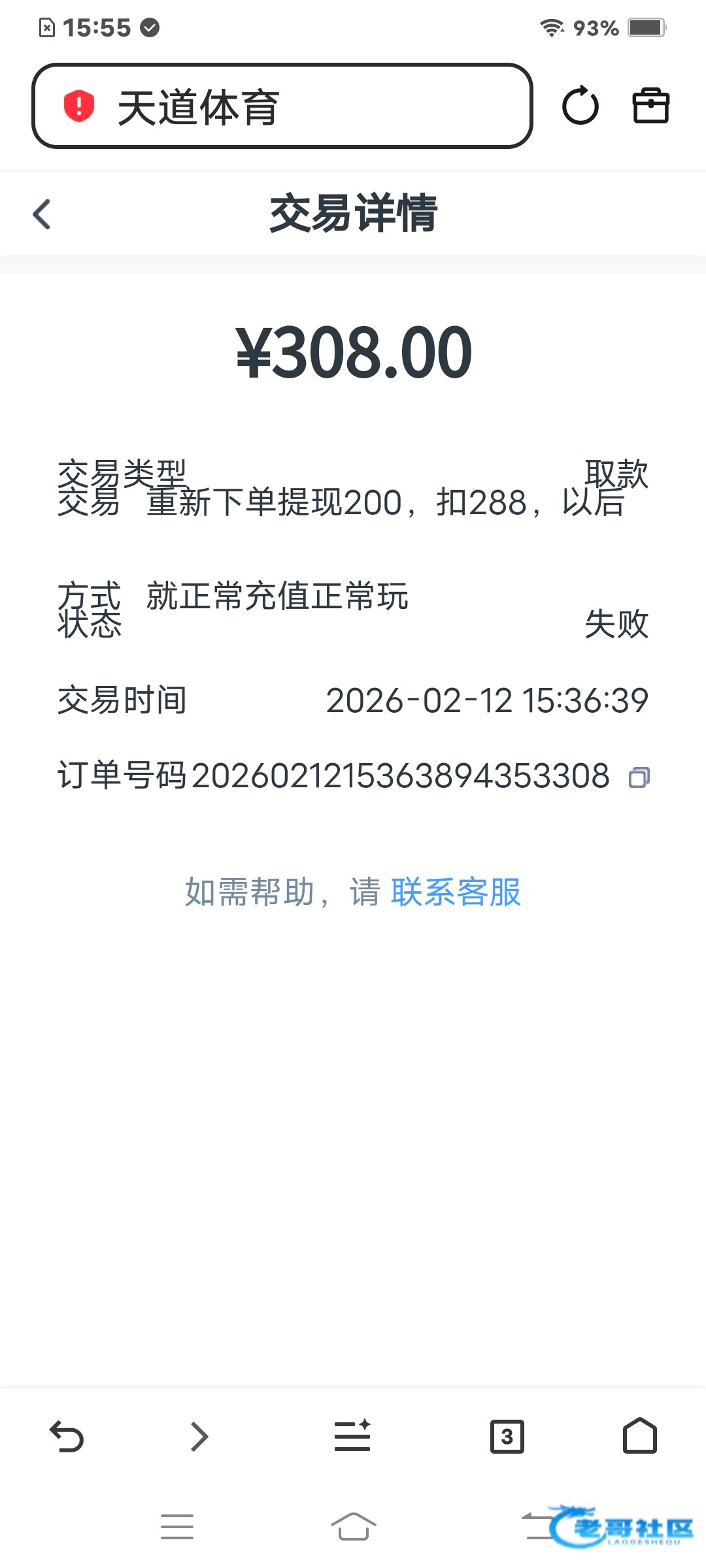
Task: Open the tab switcher showing 3 tabs
Action: [x=507, y=1437]
